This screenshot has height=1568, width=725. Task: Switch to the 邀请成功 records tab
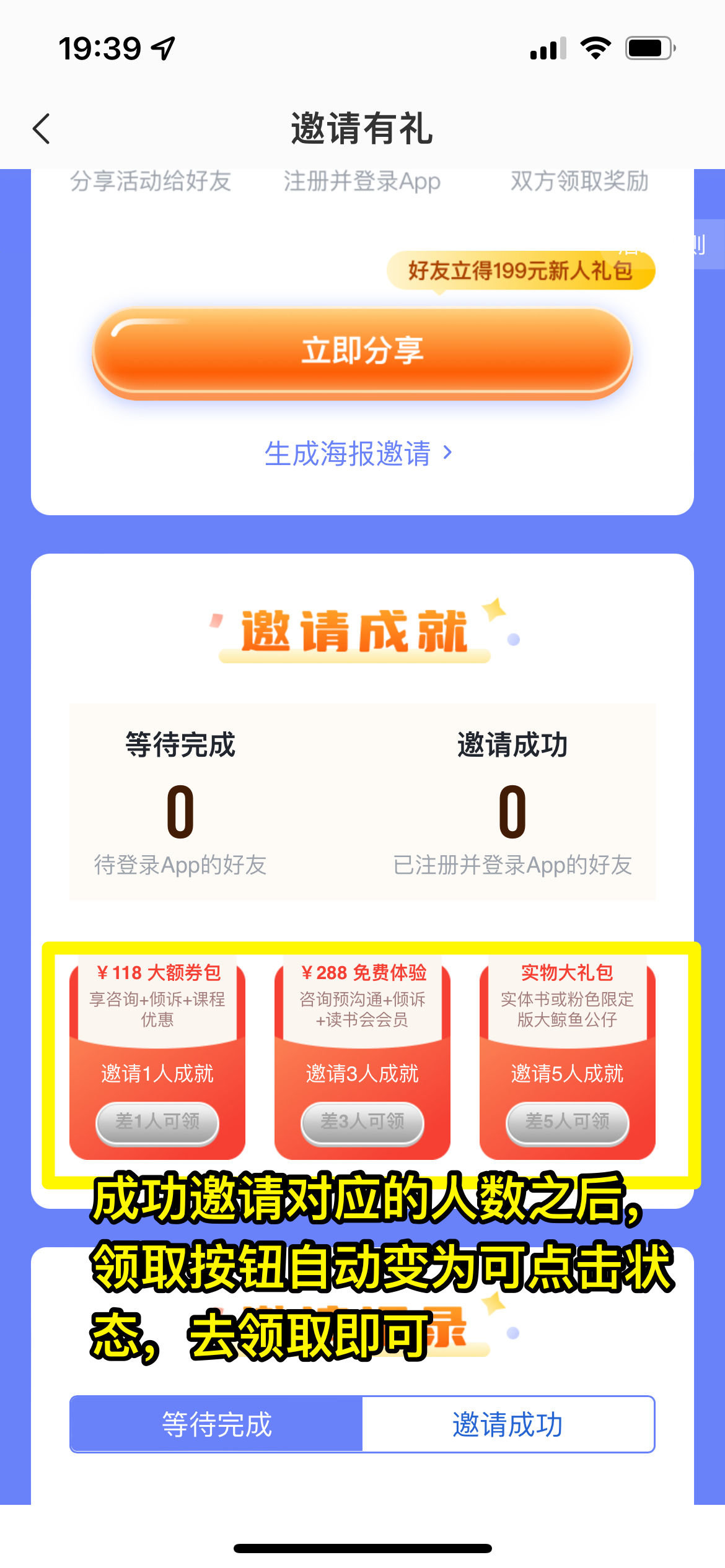pos(508,1424)
